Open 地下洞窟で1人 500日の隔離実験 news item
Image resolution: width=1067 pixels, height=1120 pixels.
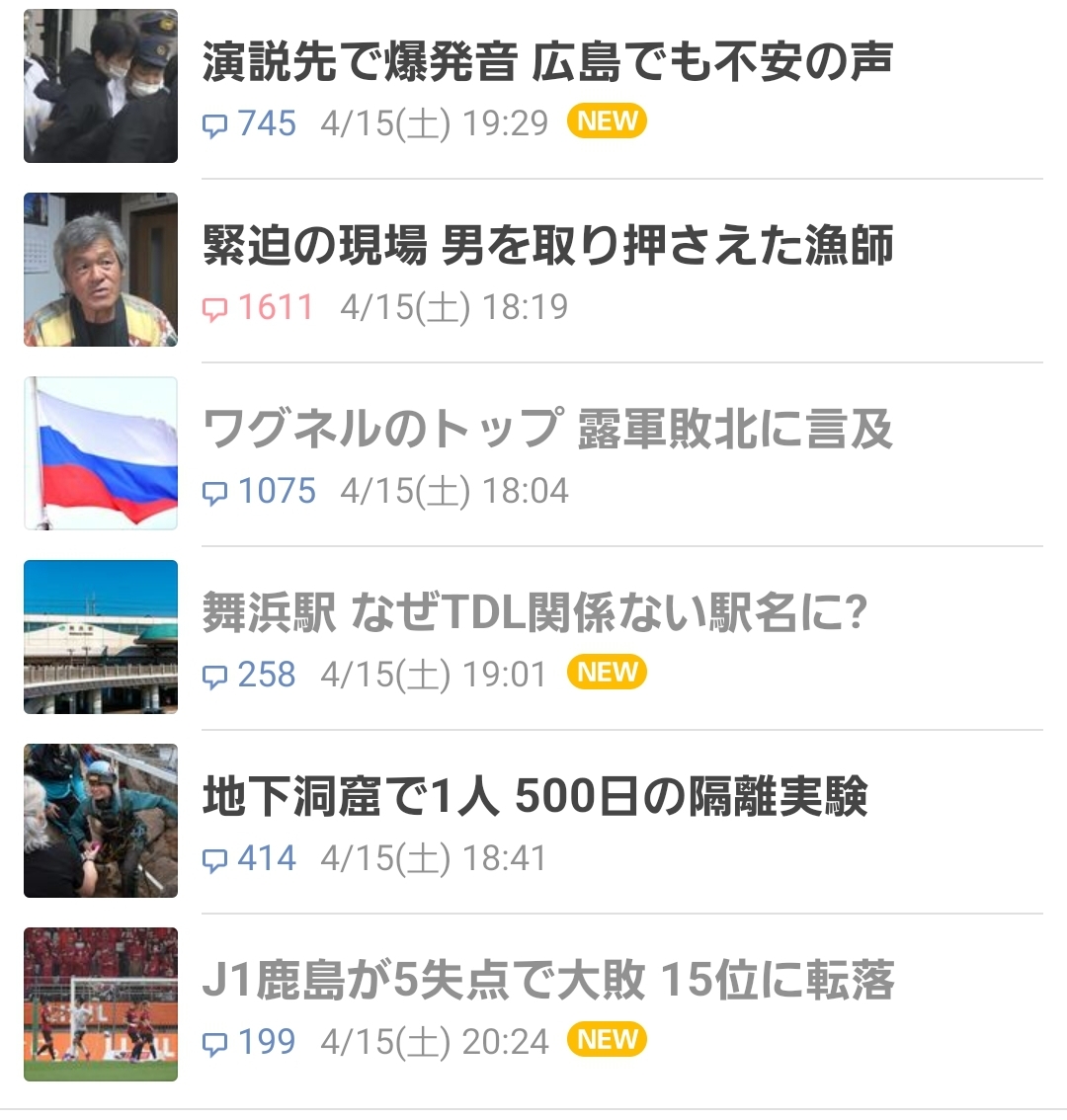[534, 796]
